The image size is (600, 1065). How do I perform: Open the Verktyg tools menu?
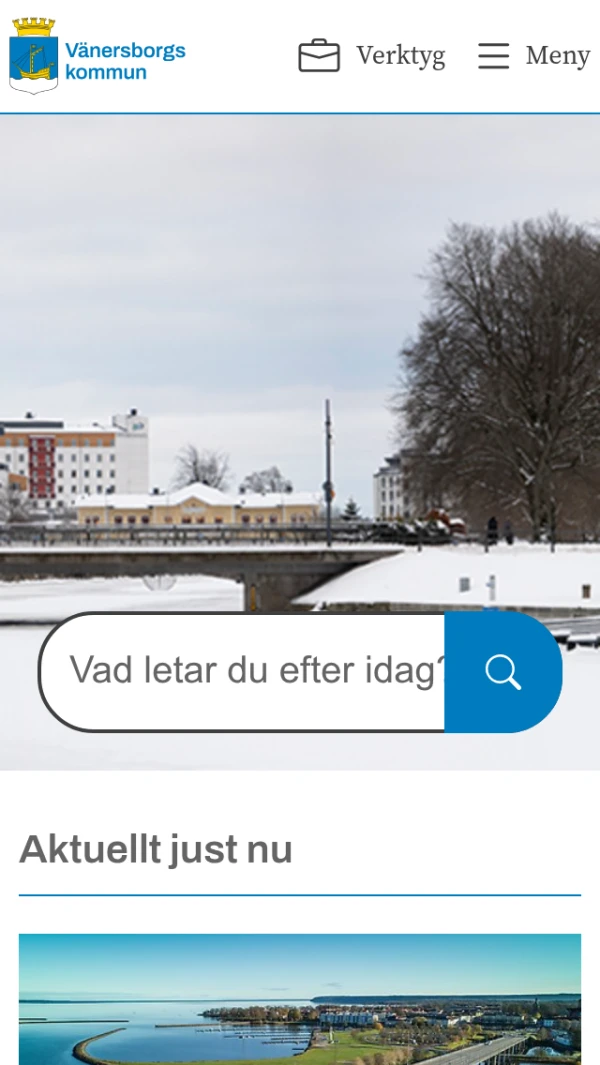[x=372, y=55]
